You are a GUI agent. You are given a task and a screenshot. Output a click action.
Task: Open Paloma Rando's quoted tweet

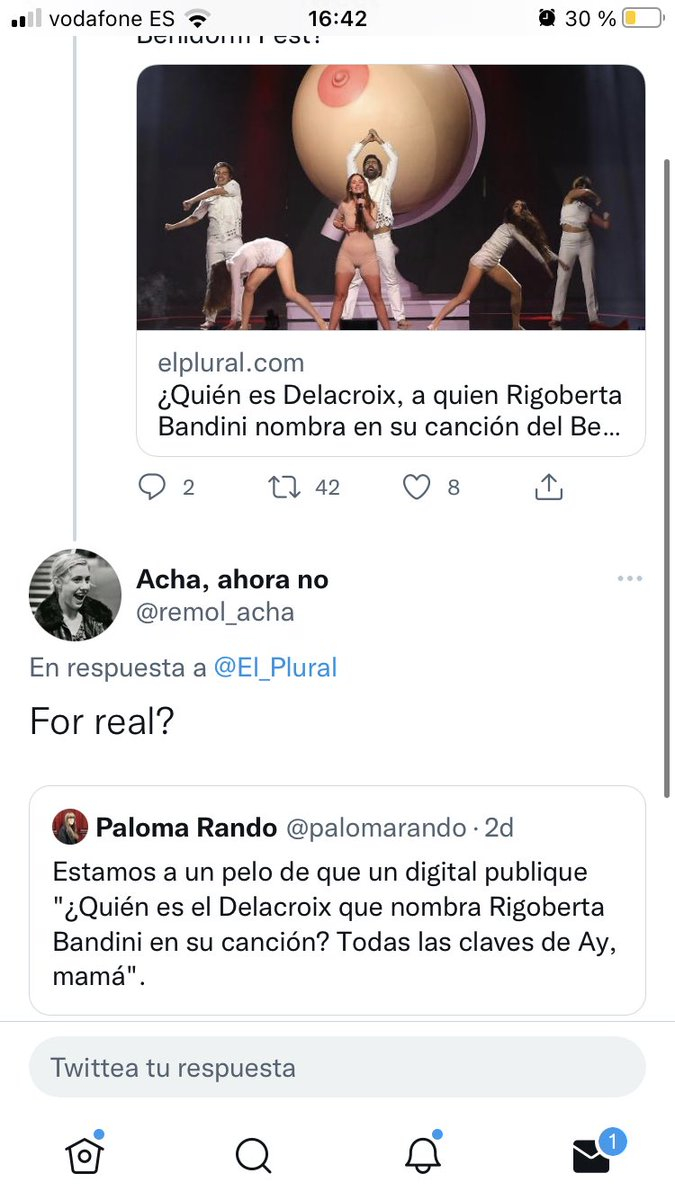[337, 900]
